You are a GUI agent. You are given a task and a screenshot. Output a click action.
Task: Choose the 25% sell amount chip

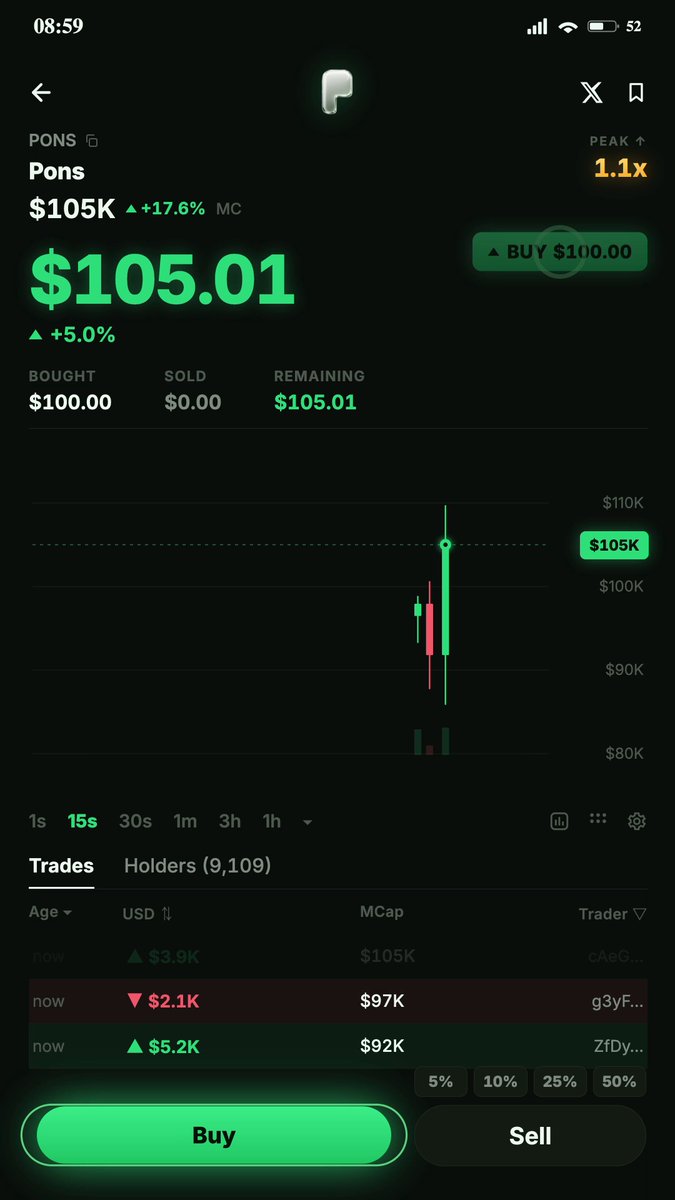click(x=560, y=1081)
